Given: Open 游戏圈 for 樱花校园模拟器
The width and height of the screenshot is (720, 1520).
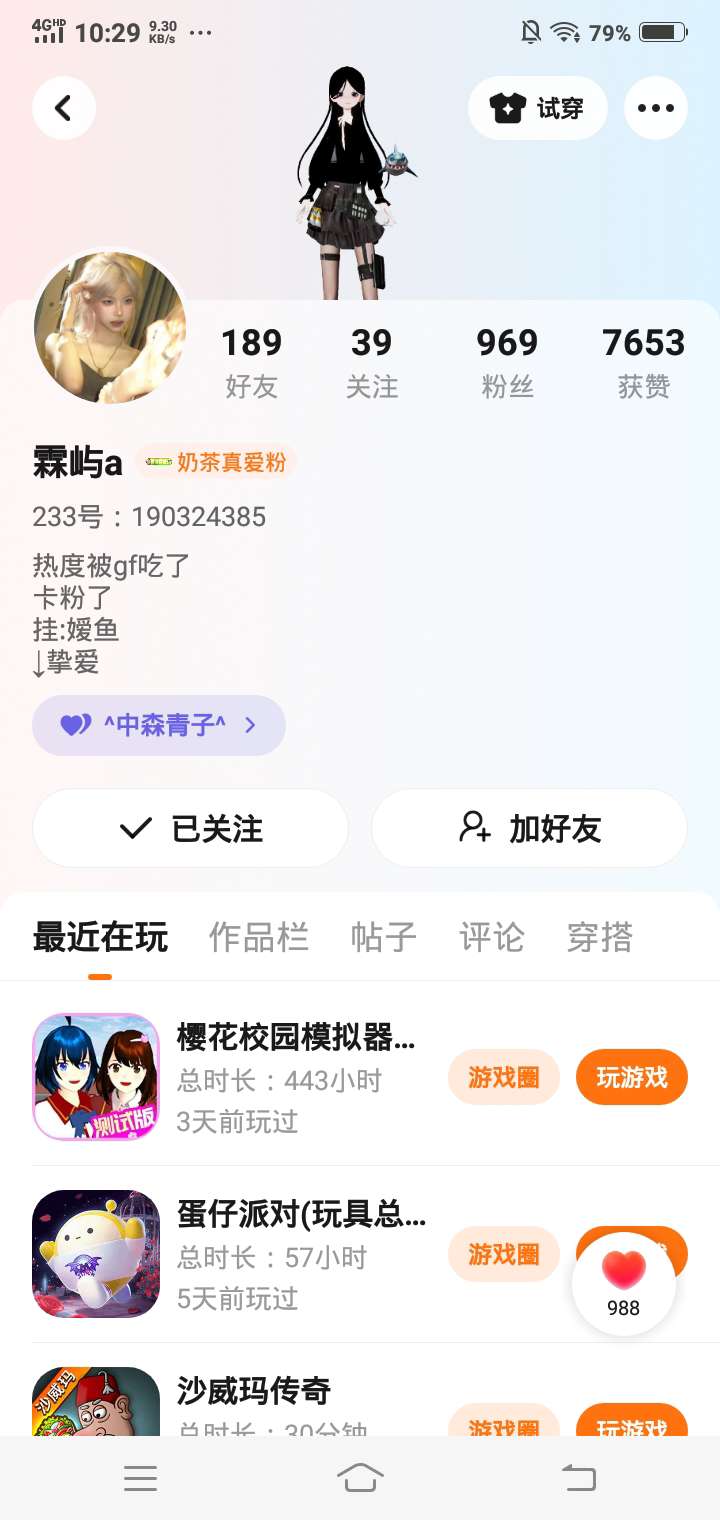Looking at the screenshot, I should coord(504,1077).
